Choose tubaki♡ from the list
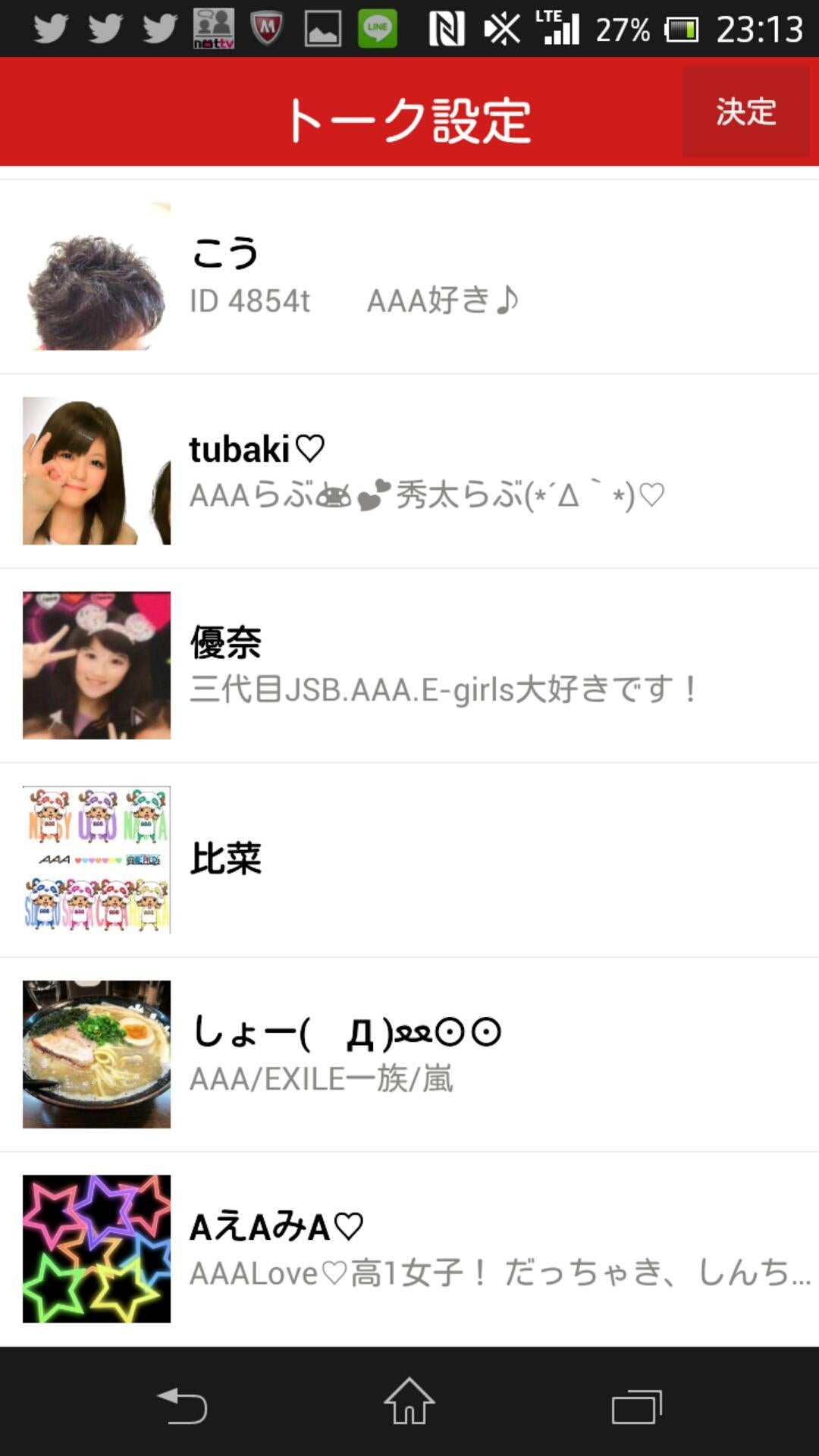This screenshot has width=819, height=1456. [409, 471]
